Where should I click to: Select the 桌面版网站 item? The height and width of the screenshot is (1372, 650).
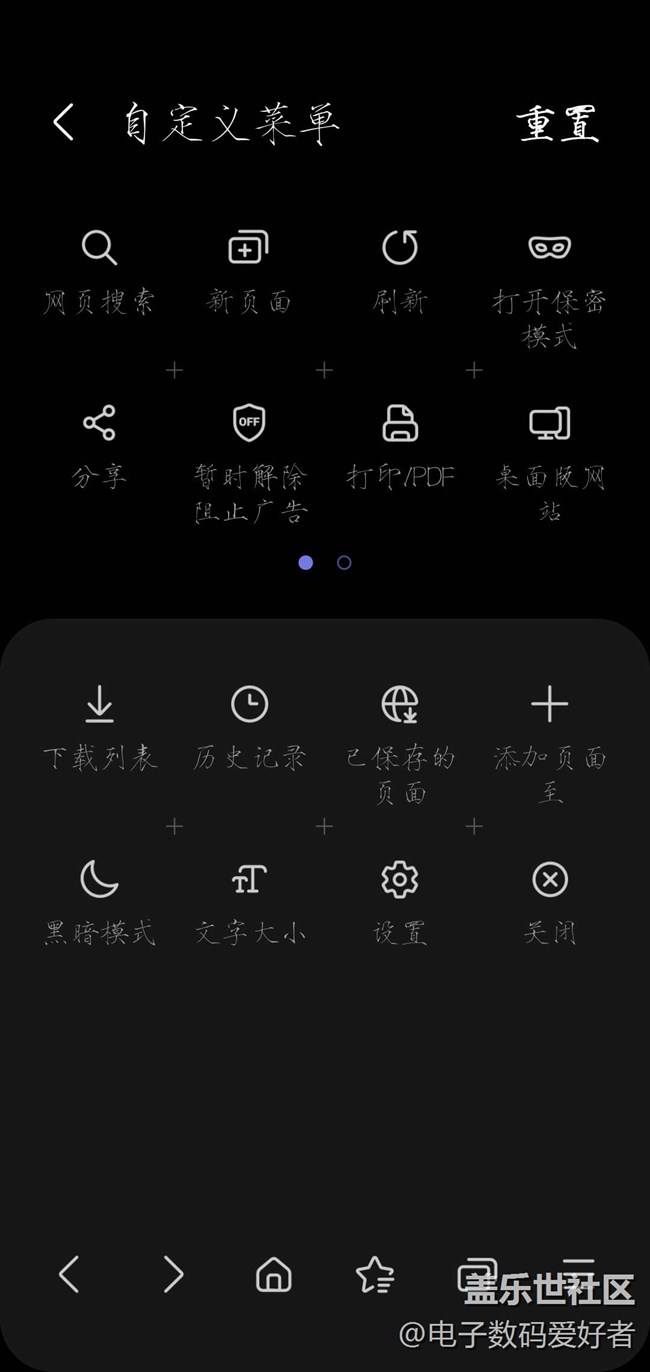[549, 423]
